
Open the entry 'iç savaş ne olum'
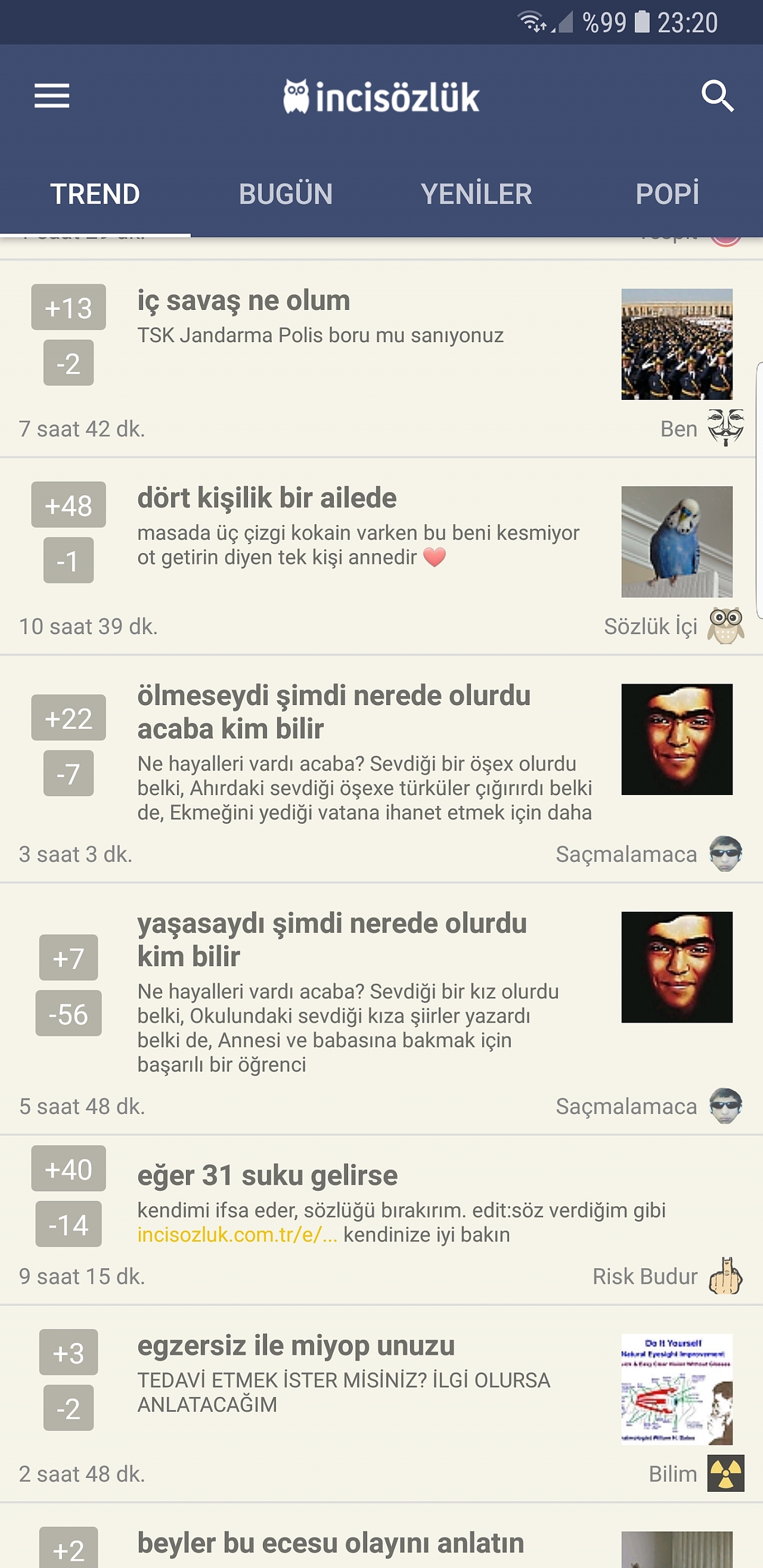[x=244, y=300]
